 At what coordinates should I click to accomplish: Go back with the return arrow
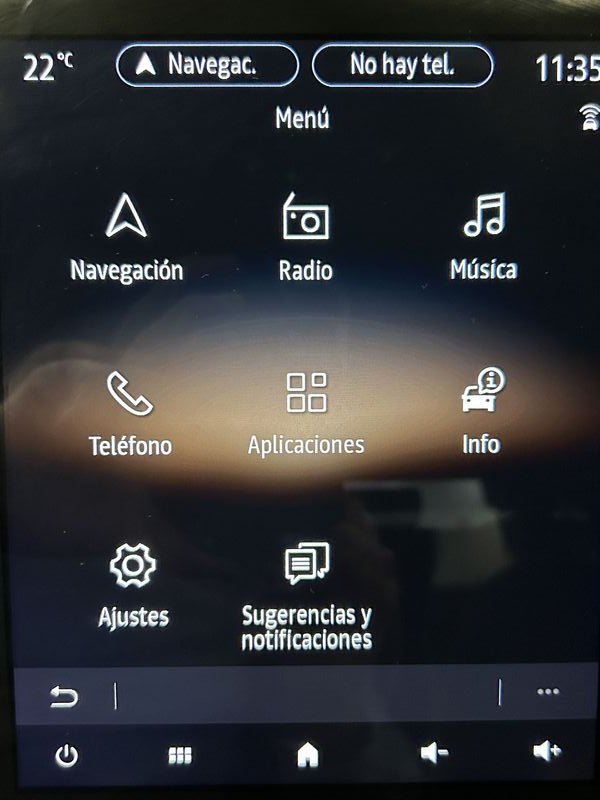point(64,695)
